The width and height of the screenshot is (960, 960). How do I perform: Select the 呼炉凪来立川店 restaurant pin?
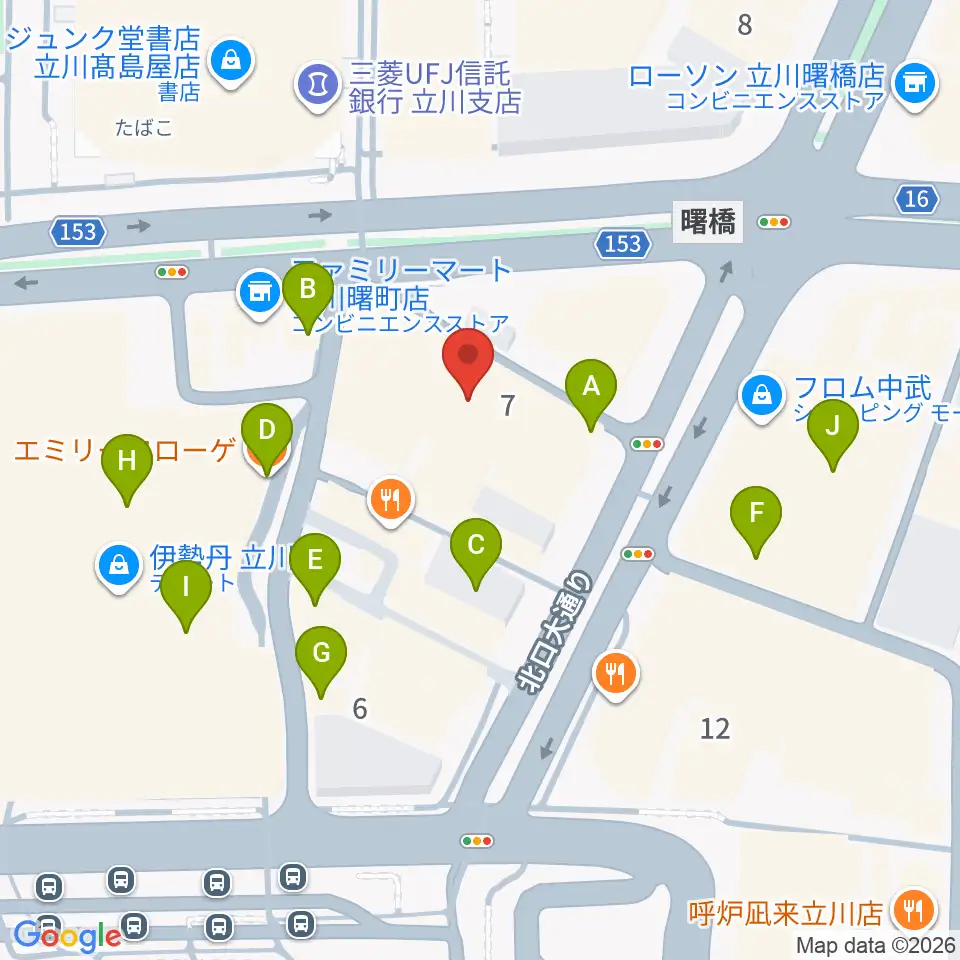click(913, 913)
